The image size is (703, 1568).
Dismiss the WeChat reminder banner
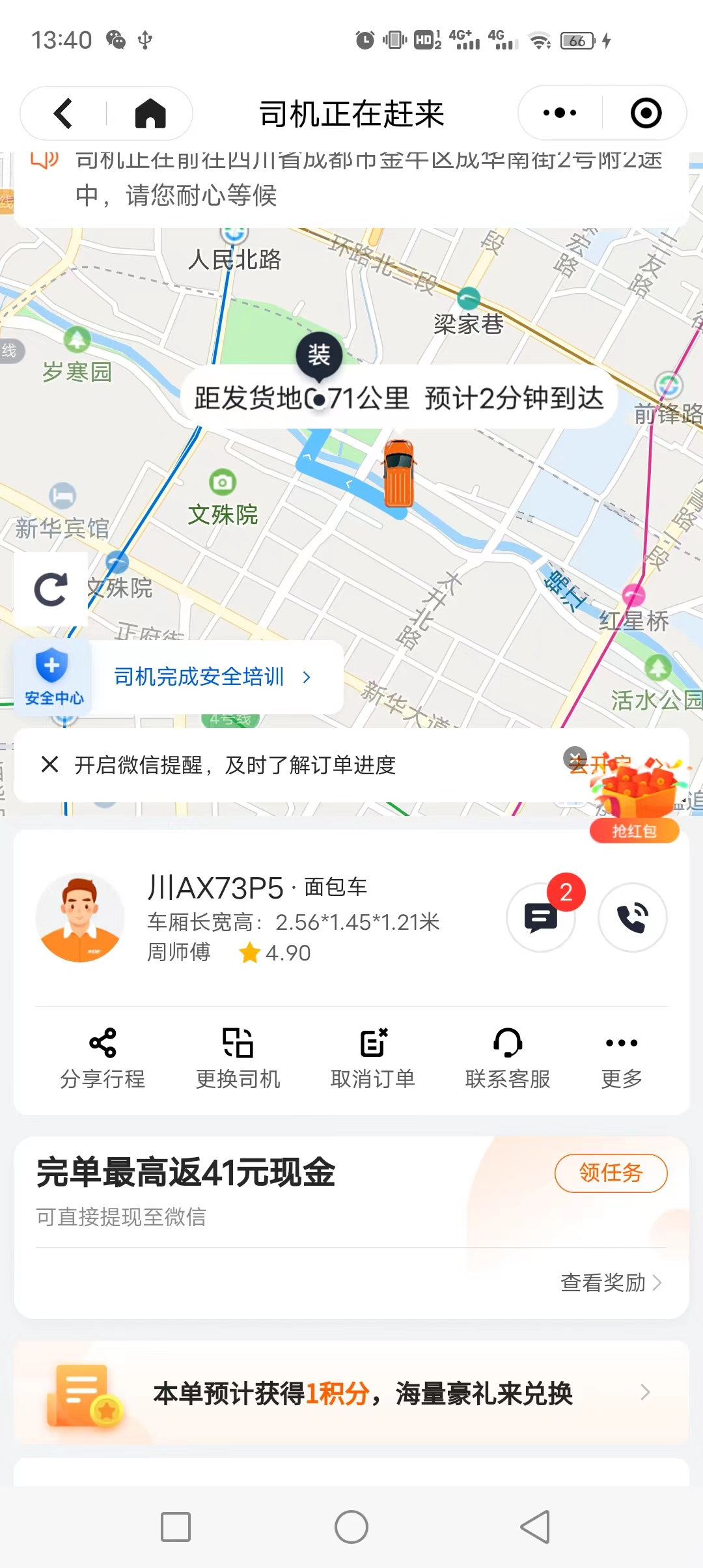[x=50, y=764]
